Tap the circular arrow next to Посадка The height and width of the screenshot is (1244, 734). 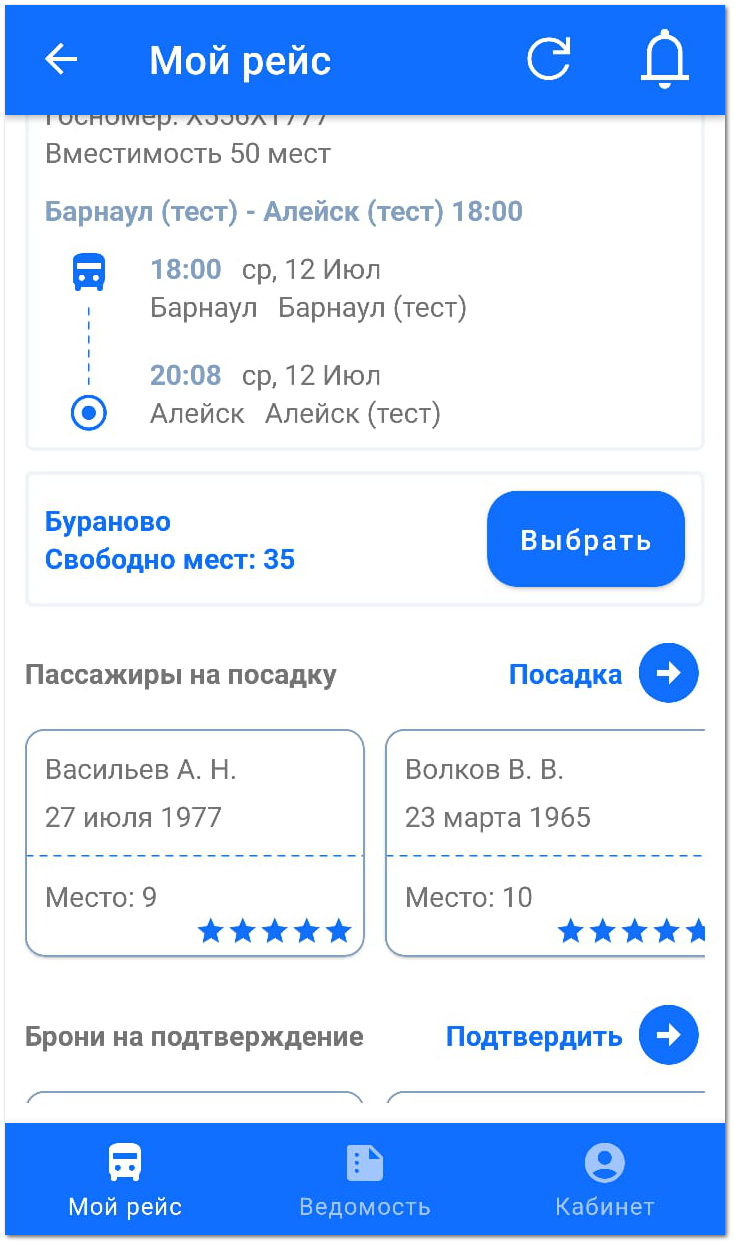click(667, 673)
